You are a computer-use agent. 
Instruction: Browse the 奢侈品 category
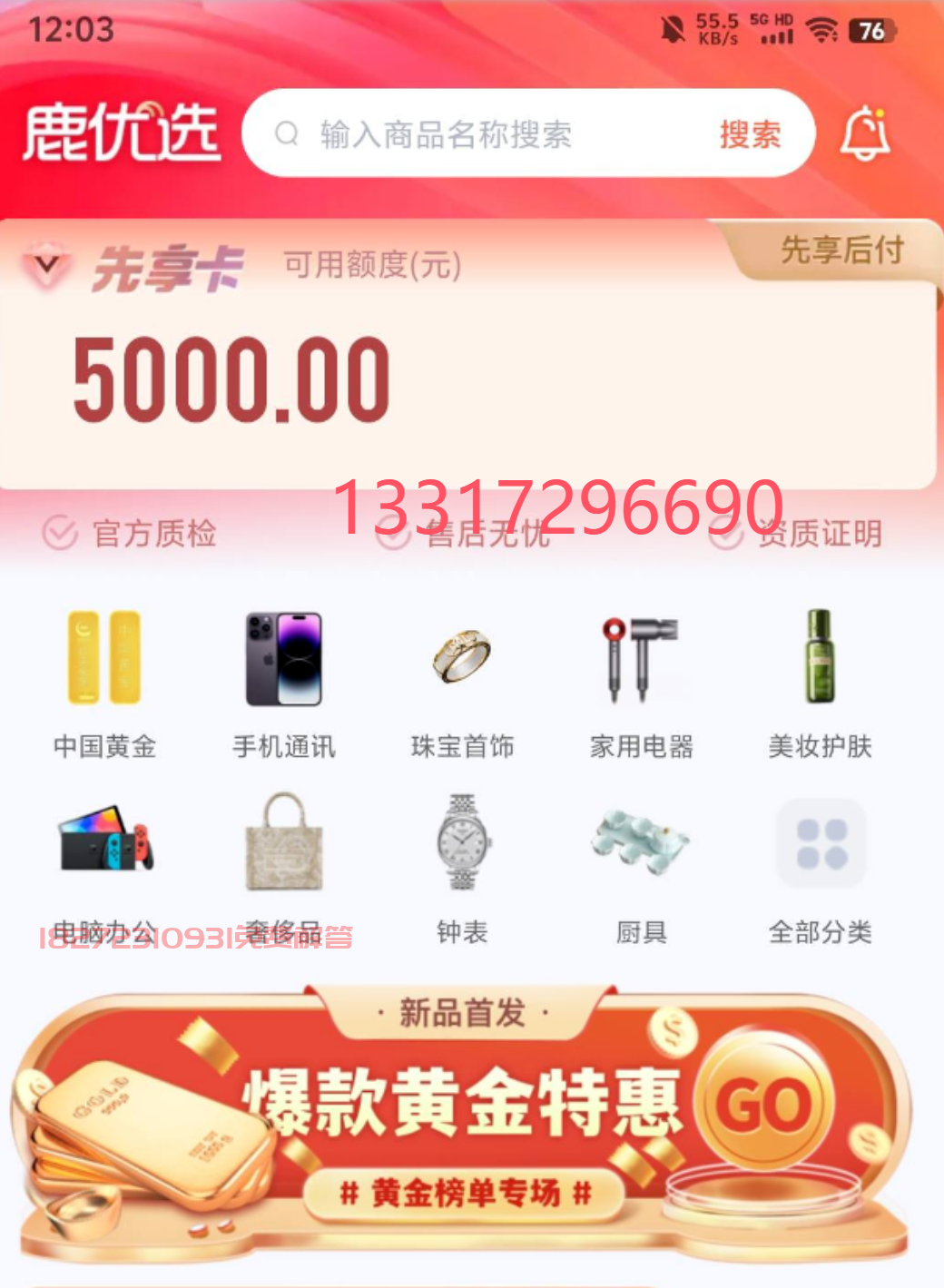click(283, 867)
